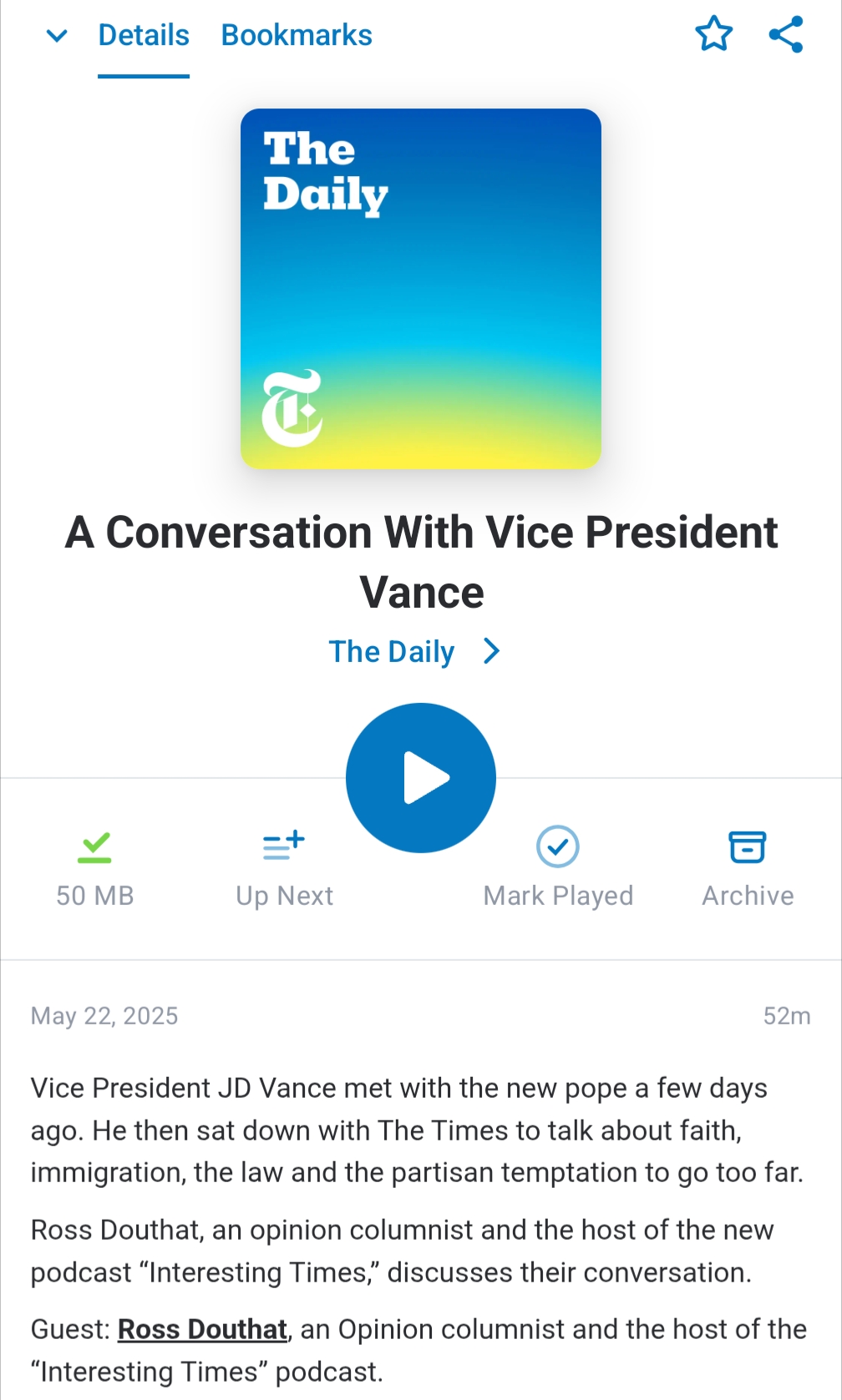842x1400 pixels.
Task: Mark the episode as played
Action: [558, 868]
